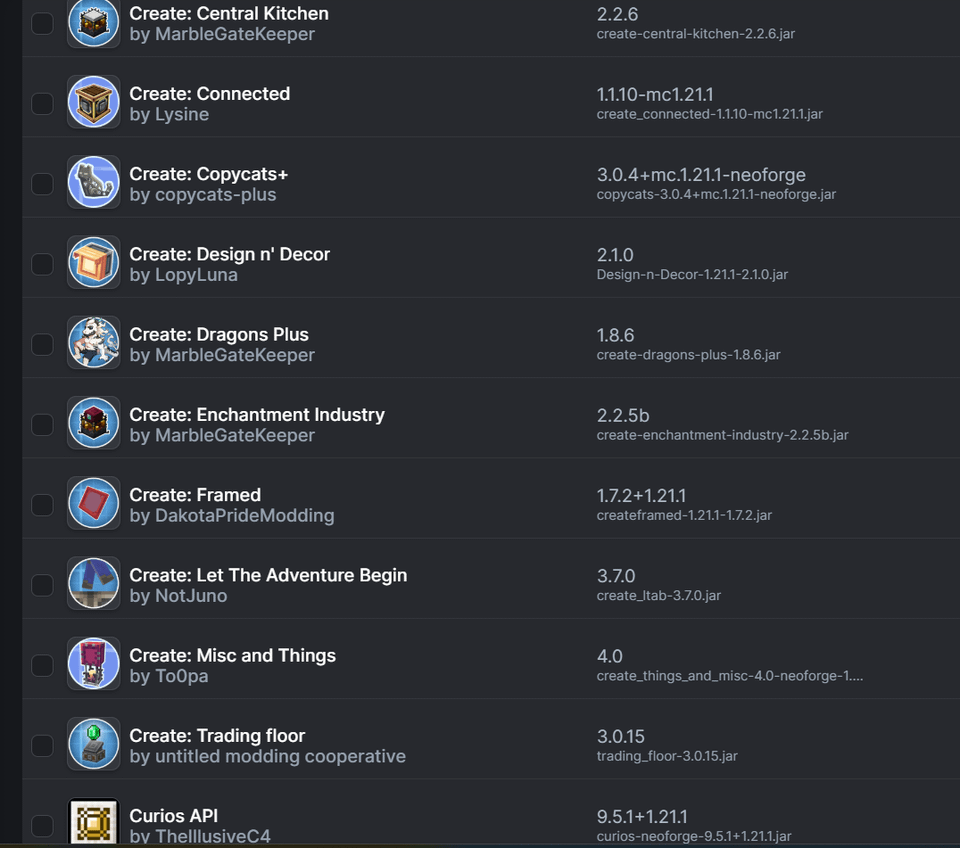The height and width of the screenshot is (848, 960).
Task: Tick the Create: Framed checkbox
Action: click(x=42, y=505)
